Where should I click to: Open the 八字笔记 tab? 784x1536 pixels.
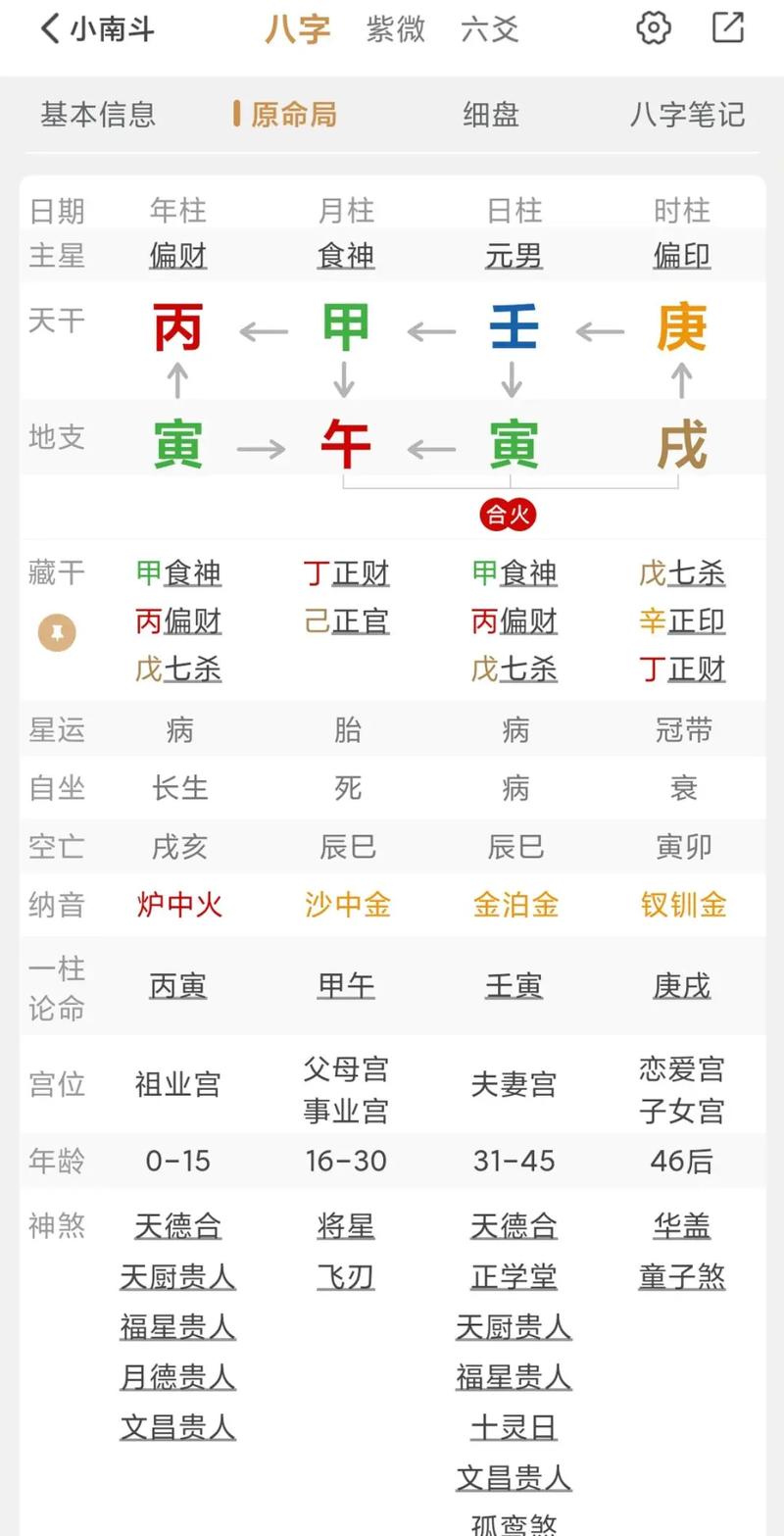click(687, 115)
